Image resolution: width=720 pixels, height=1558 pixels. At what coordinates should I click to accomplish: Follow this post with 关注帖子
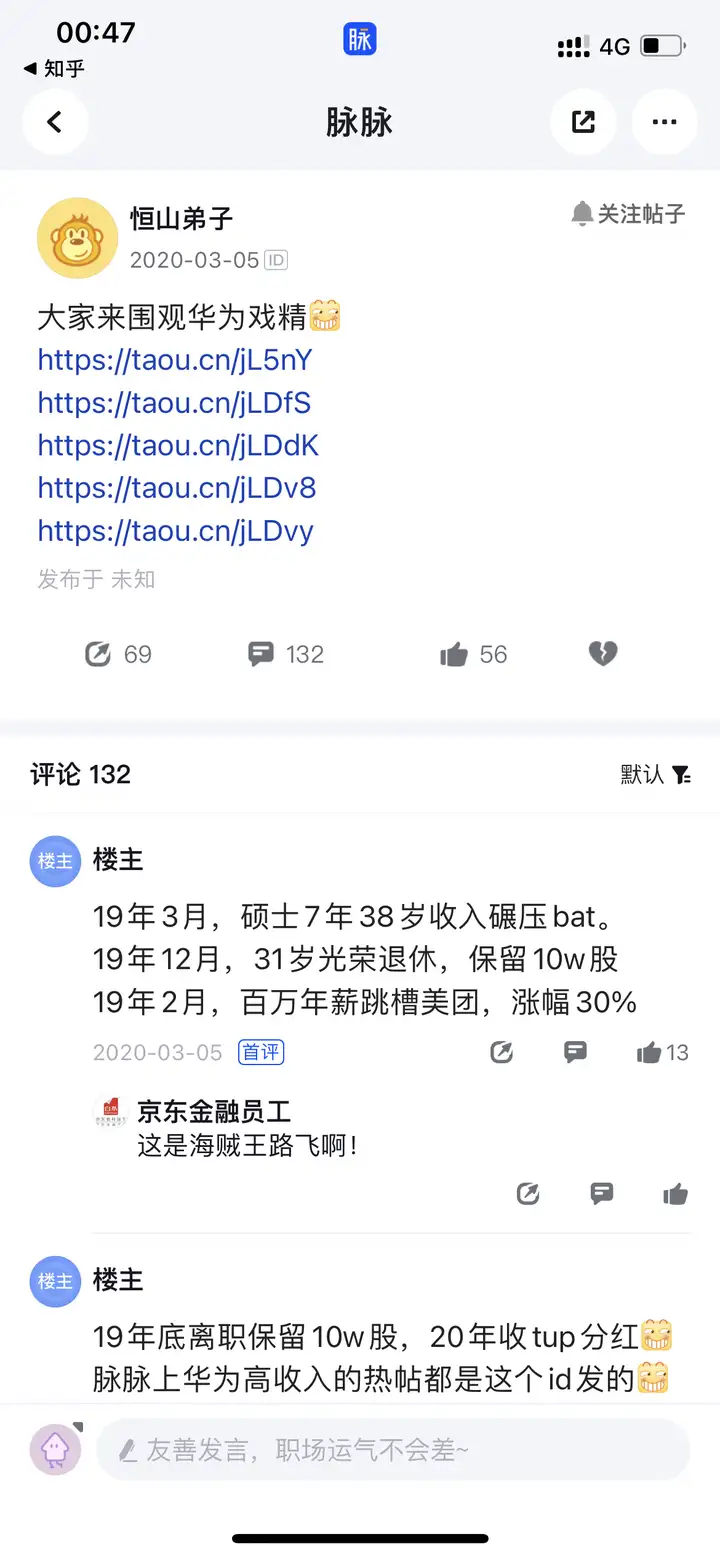point(629,213)
